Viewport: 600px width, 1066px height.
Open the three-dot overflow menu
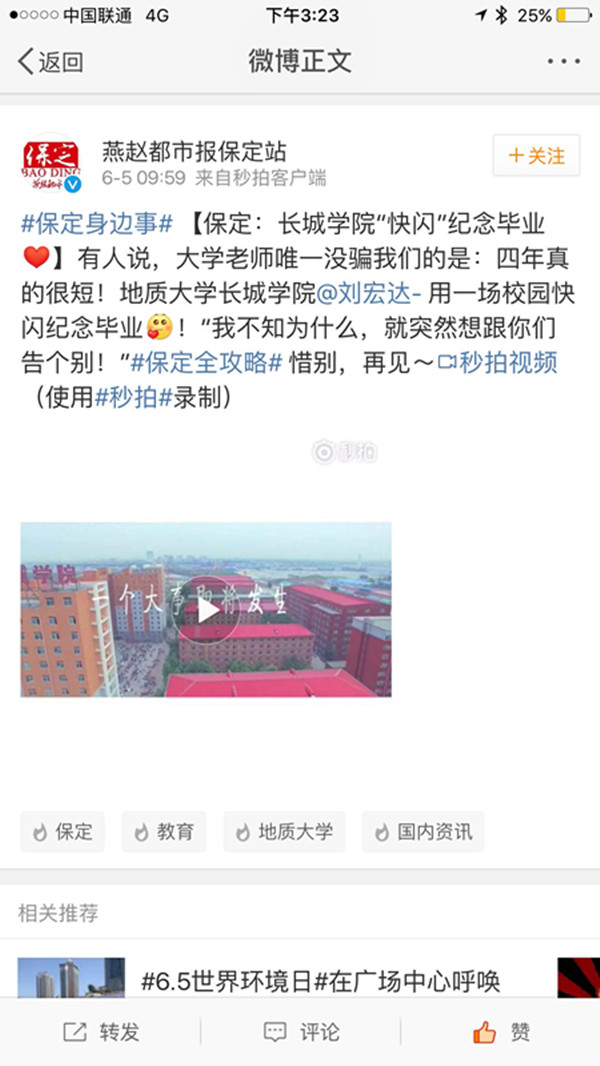563,62
